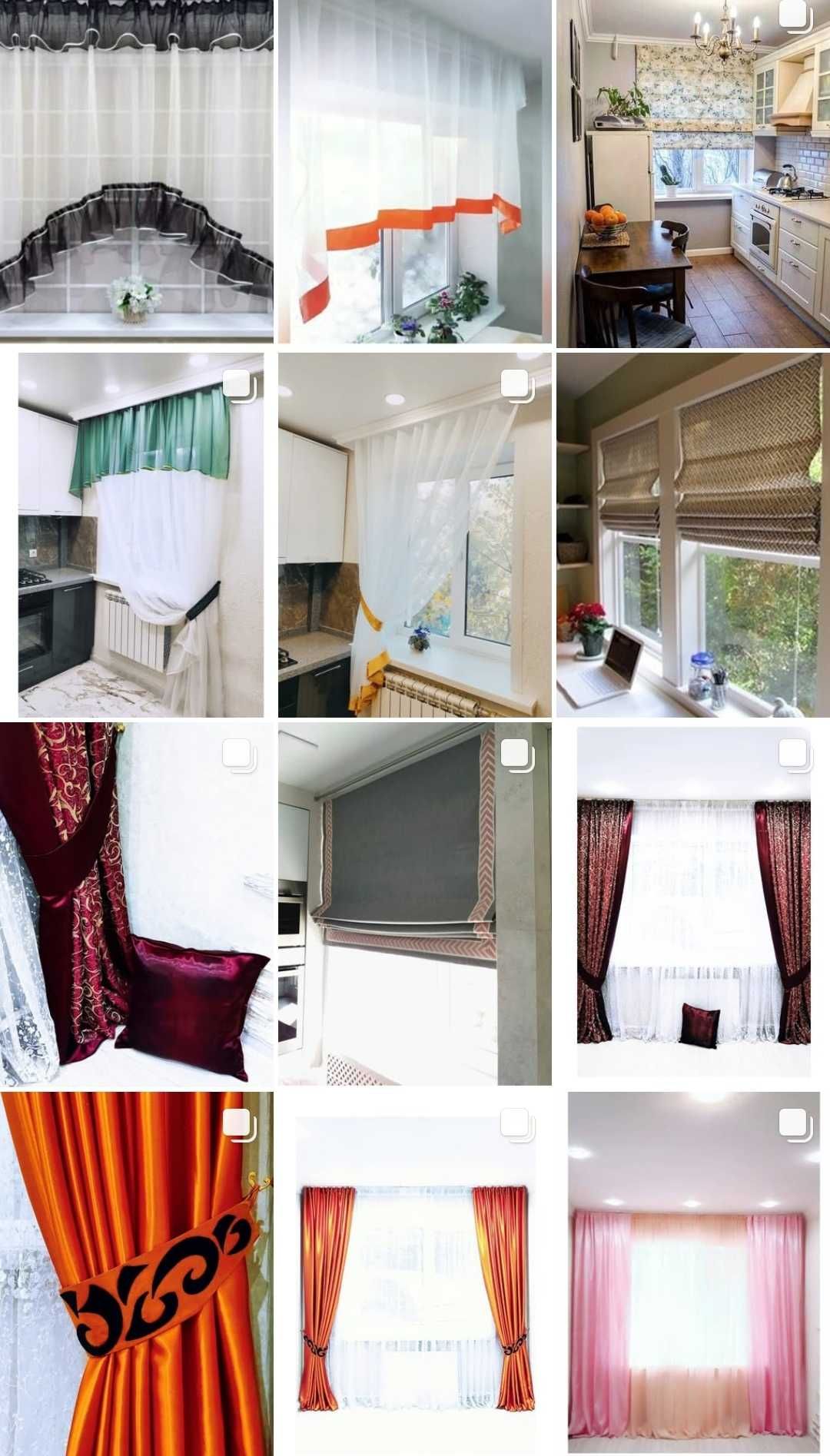The width and height of the screenshot is (830, 1456).
Task: Open the gray roman blind post
Action: coord(414,904)
